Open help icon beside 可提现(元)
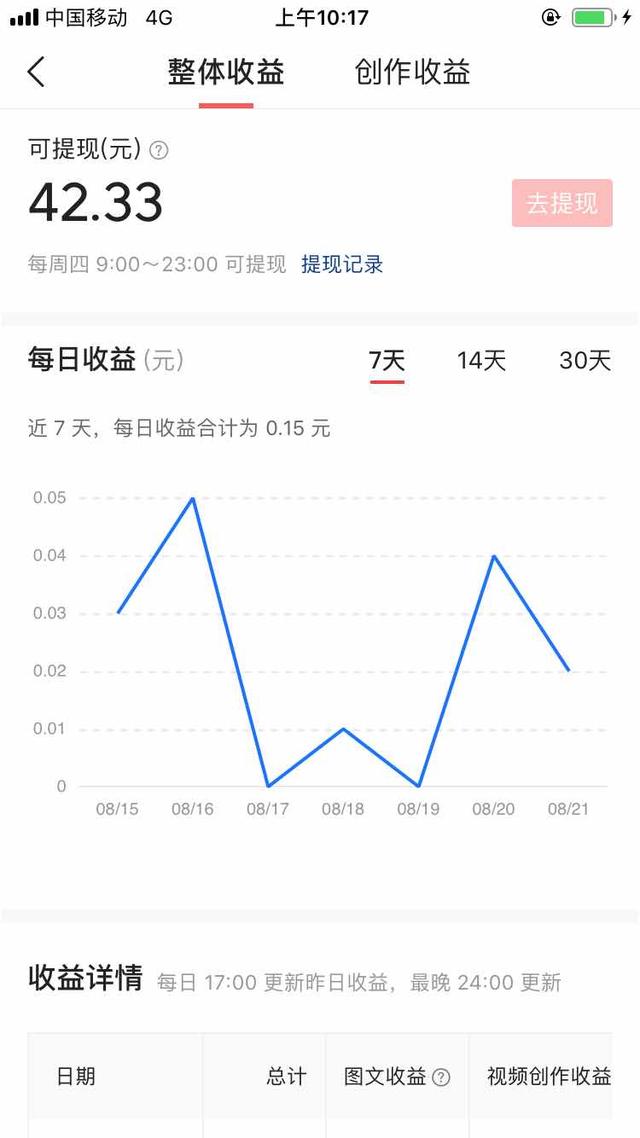The width and height of the screenshot is (640, 1138). coord(159,150)
